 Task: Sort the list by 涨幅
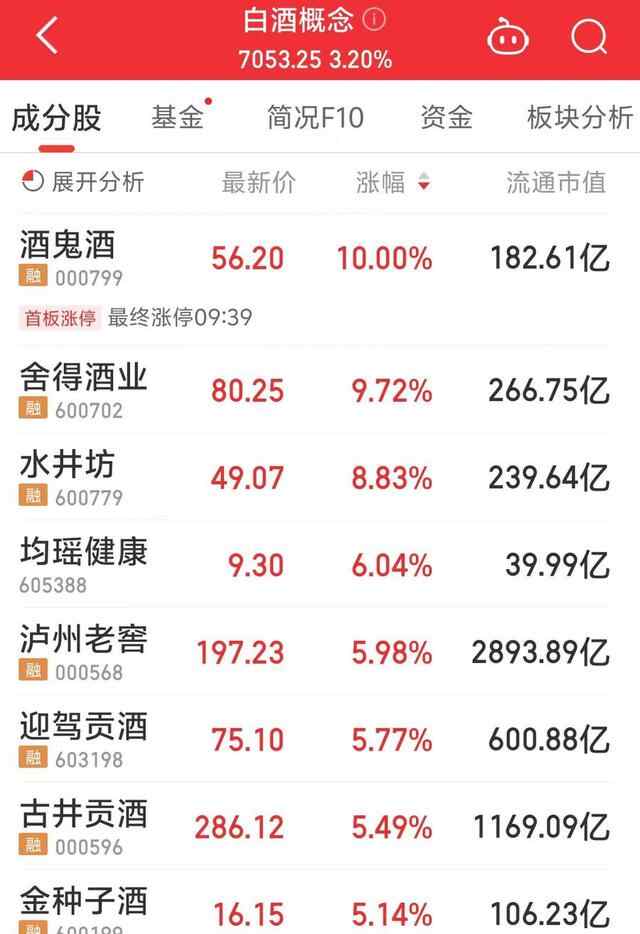[x=392, y=182]
